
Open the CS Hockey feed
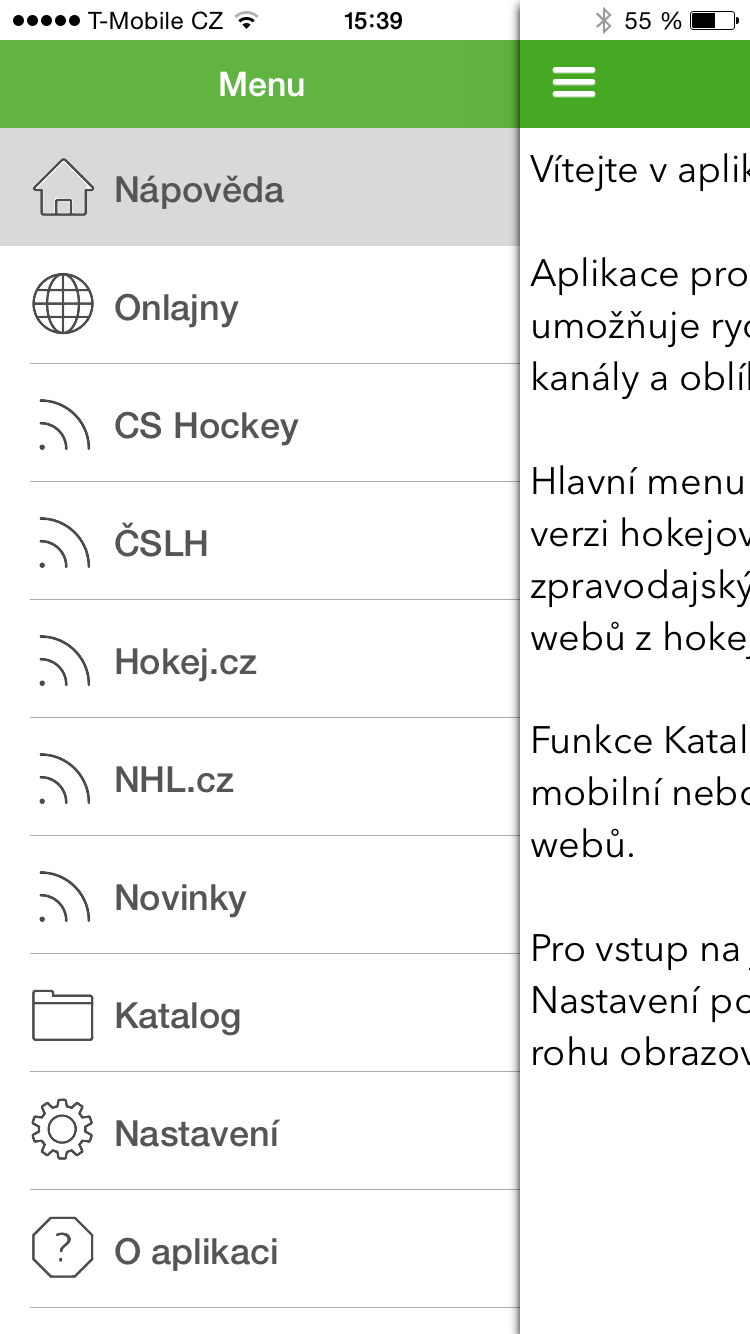coord(260,423)
